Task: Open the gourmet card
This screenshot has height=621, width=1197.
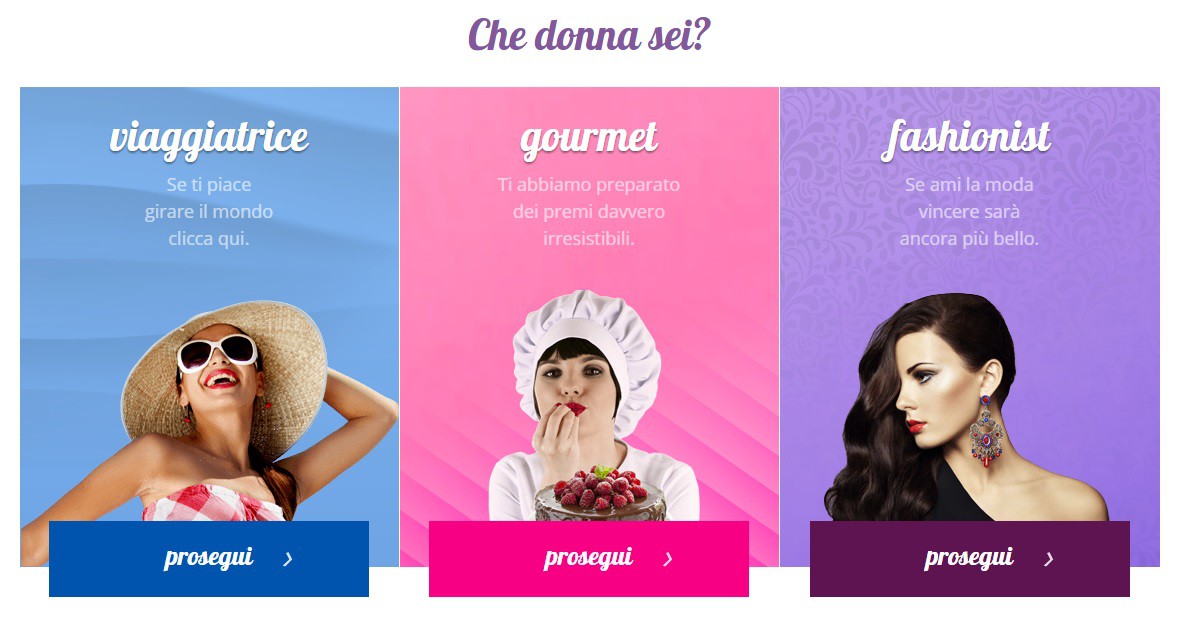Action: [x=589, y=300]
